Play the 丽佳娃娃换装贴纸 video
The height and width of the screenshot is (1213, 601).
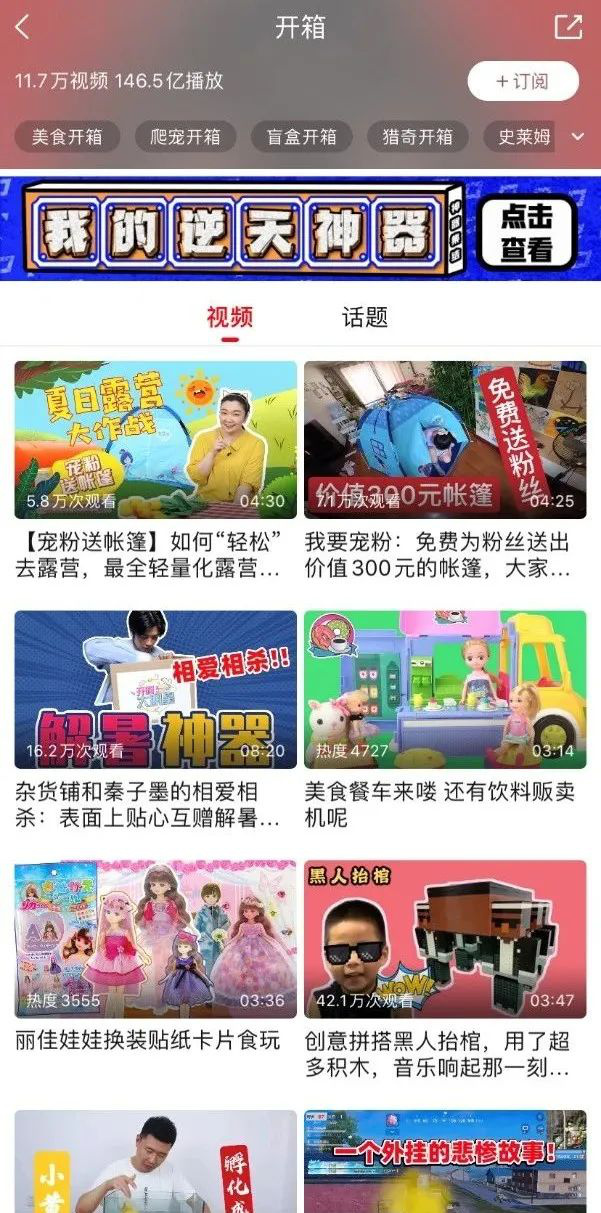[155, 939]
